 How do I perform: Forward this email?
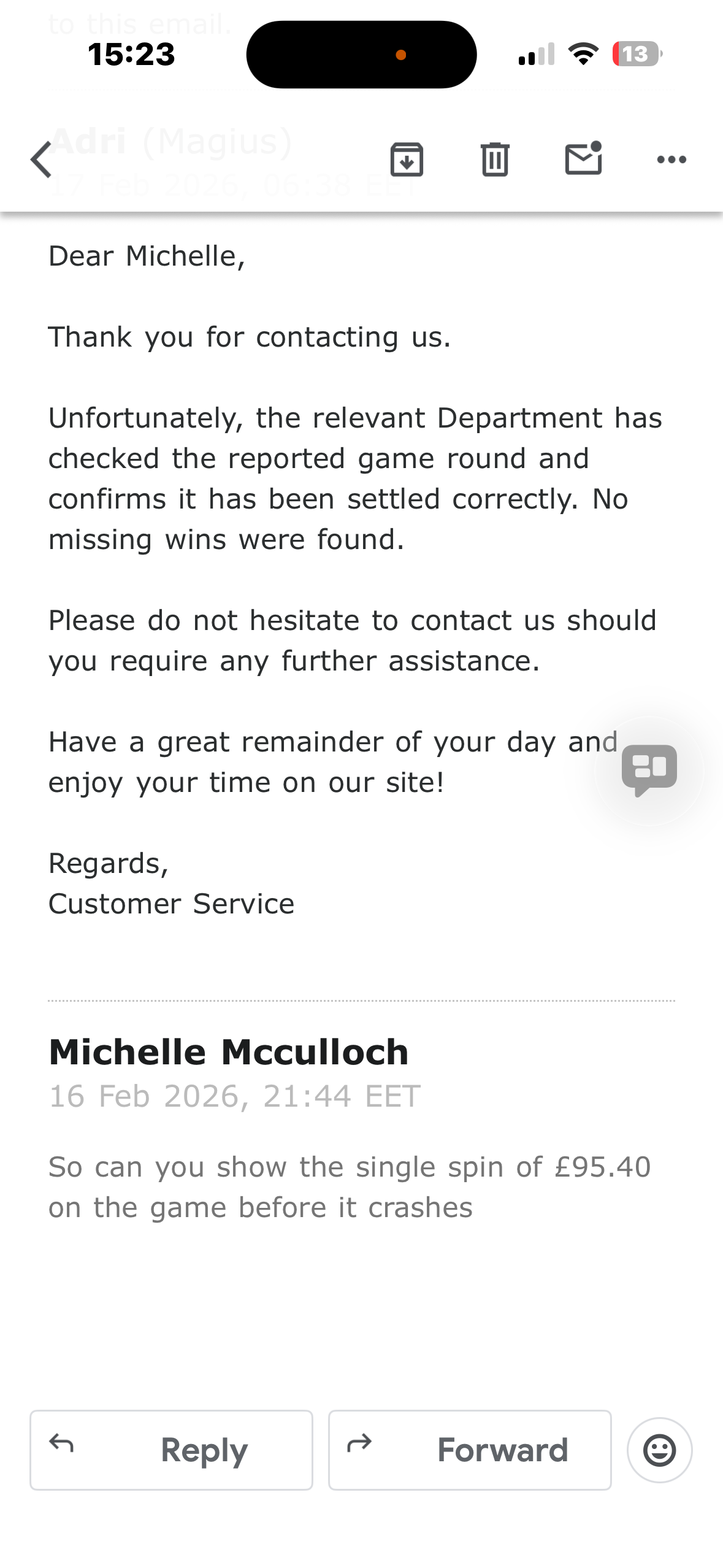pos(470,1450)
